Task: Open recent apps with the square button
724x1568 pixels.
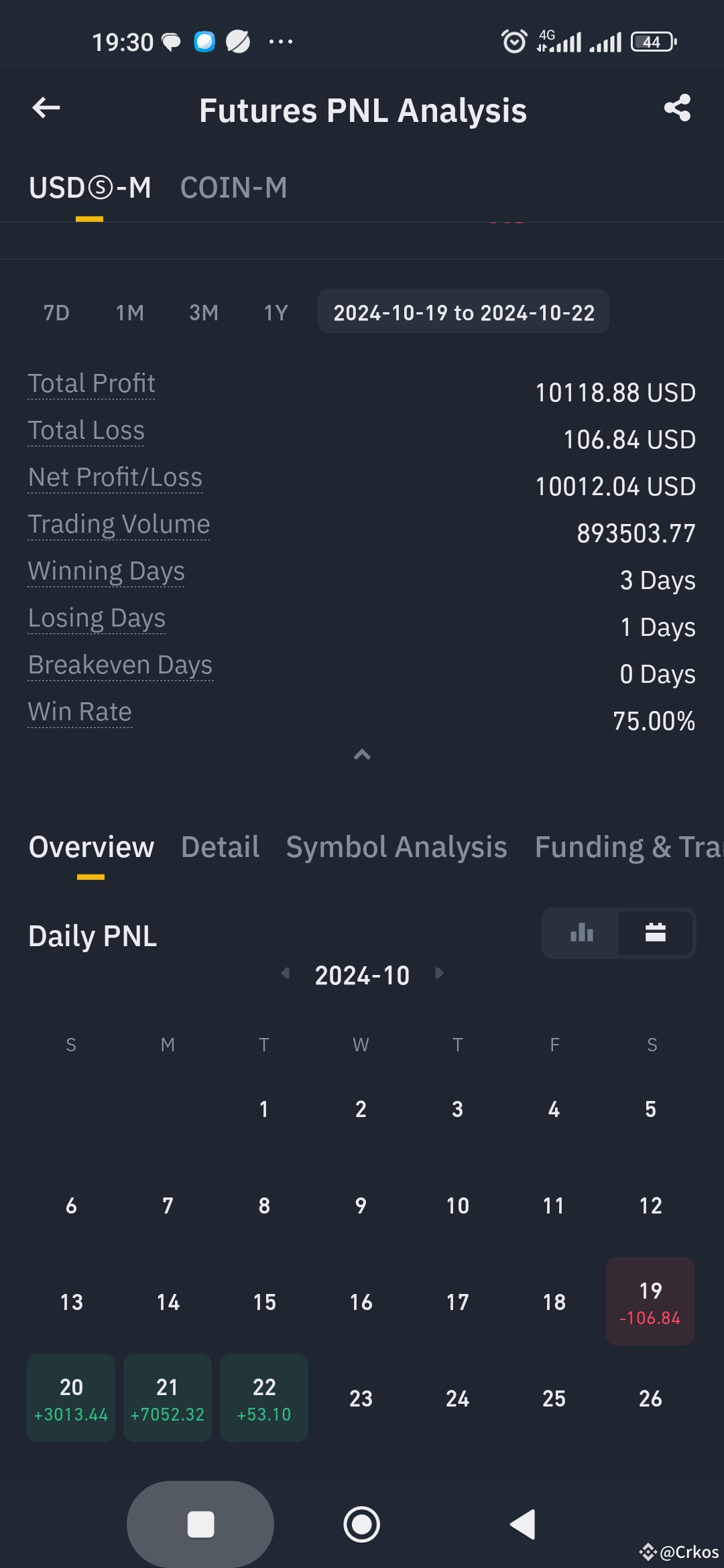Action: point(200,1524)
